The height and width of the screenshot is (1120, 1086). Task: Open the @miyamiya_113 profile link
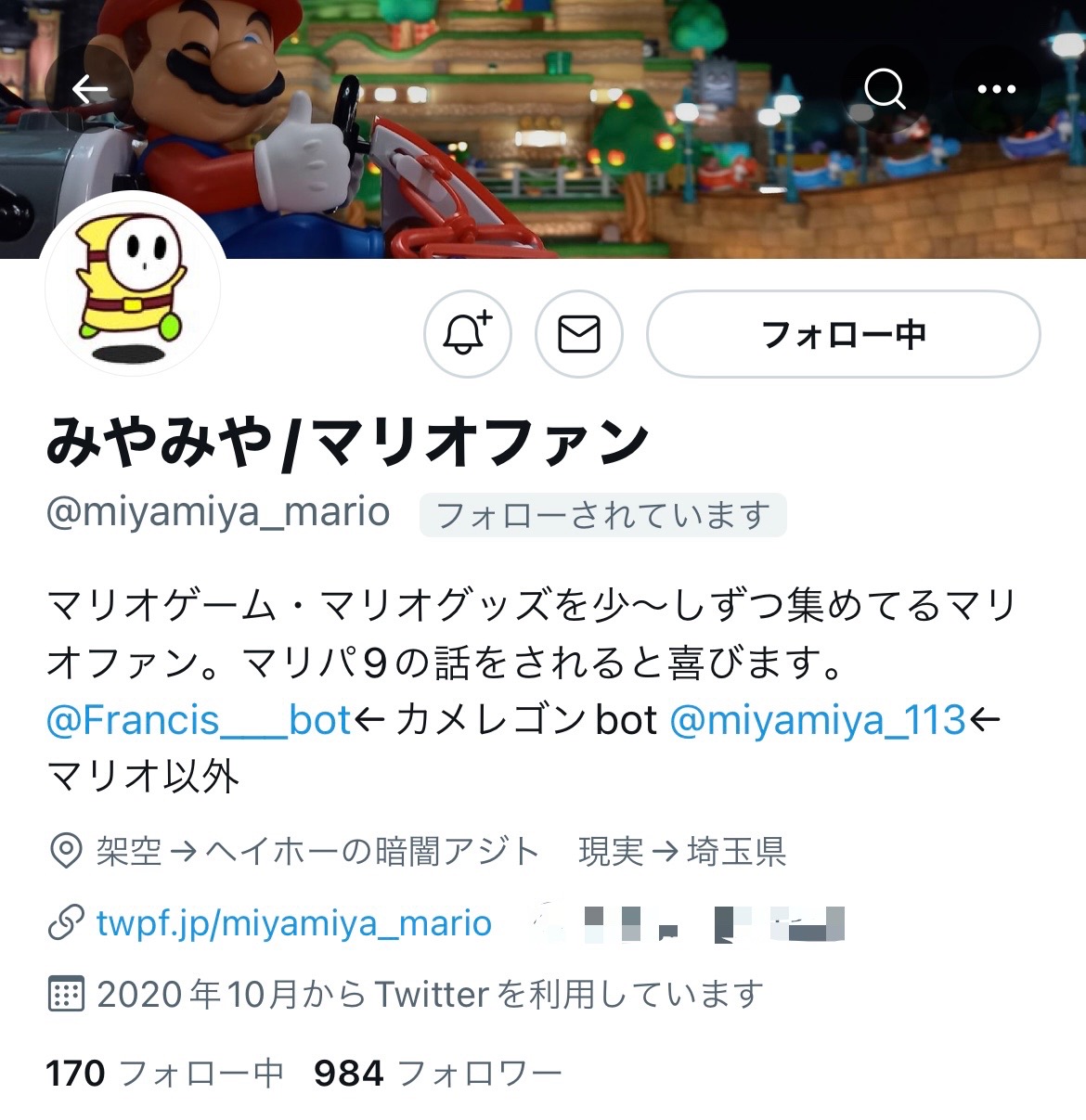click(x=817, y=720)
